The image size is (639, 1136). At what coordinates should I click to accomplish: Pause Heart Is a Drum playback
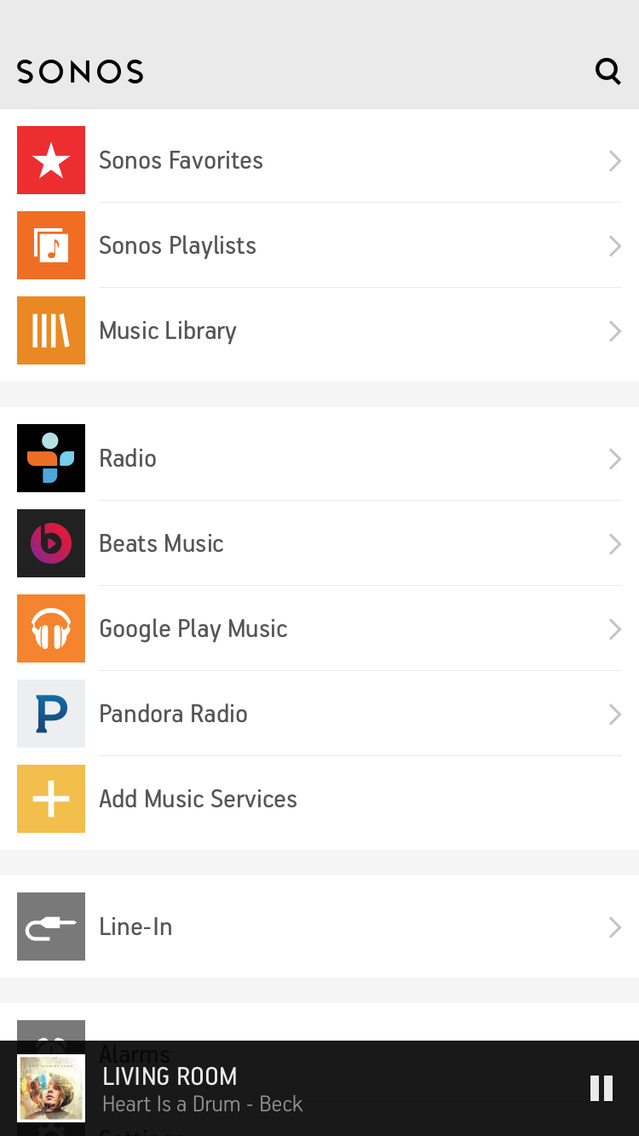point(601,1088)
